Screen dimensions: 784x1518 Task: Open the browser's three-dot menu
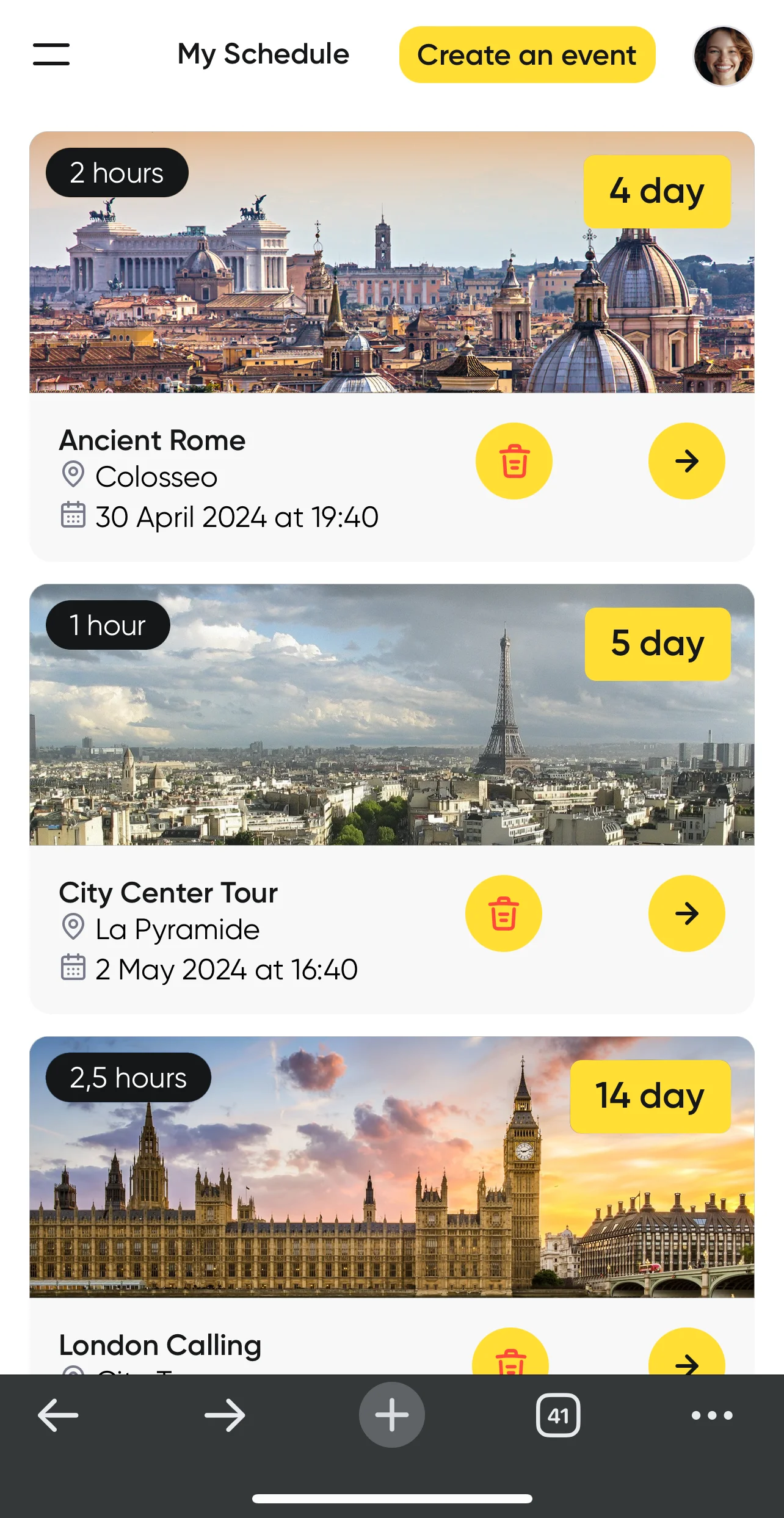(712, 1415)
